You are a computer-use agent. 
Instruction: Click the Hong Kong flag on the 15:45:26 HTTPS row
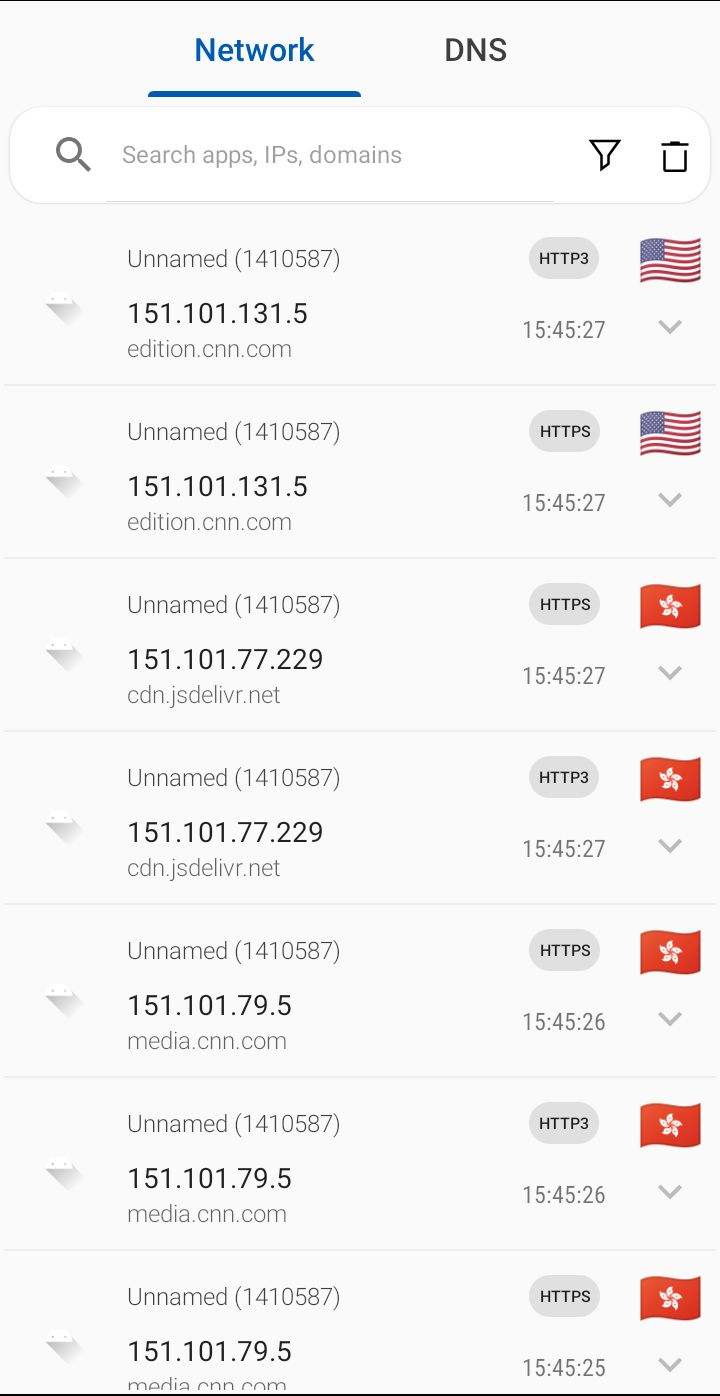pyautogui.click(x=669, y=951)
